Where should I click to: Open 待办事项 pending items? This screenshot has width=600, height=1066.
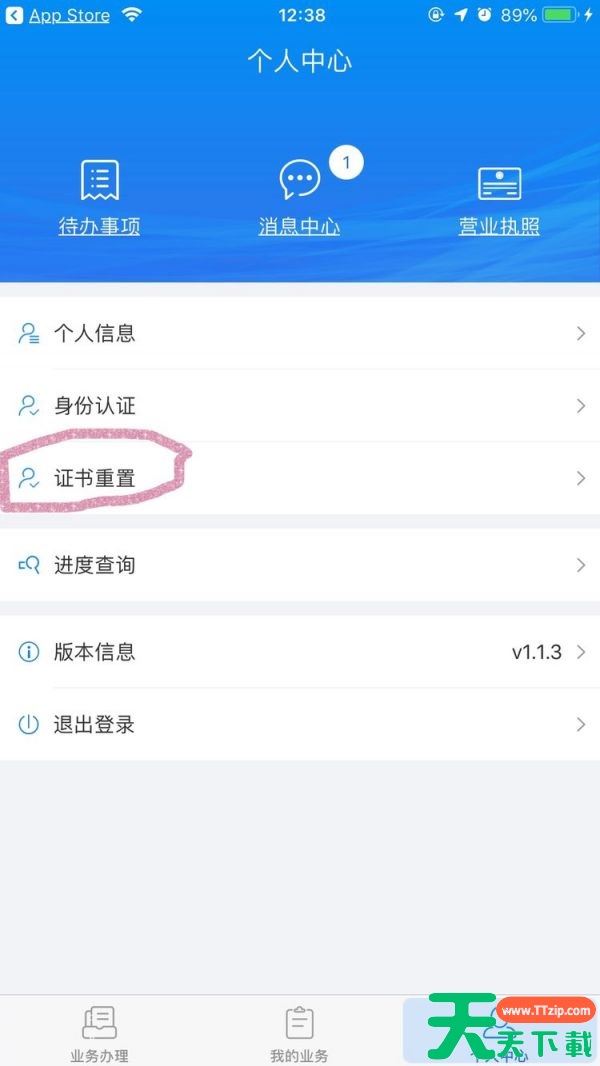pos(99,198)
